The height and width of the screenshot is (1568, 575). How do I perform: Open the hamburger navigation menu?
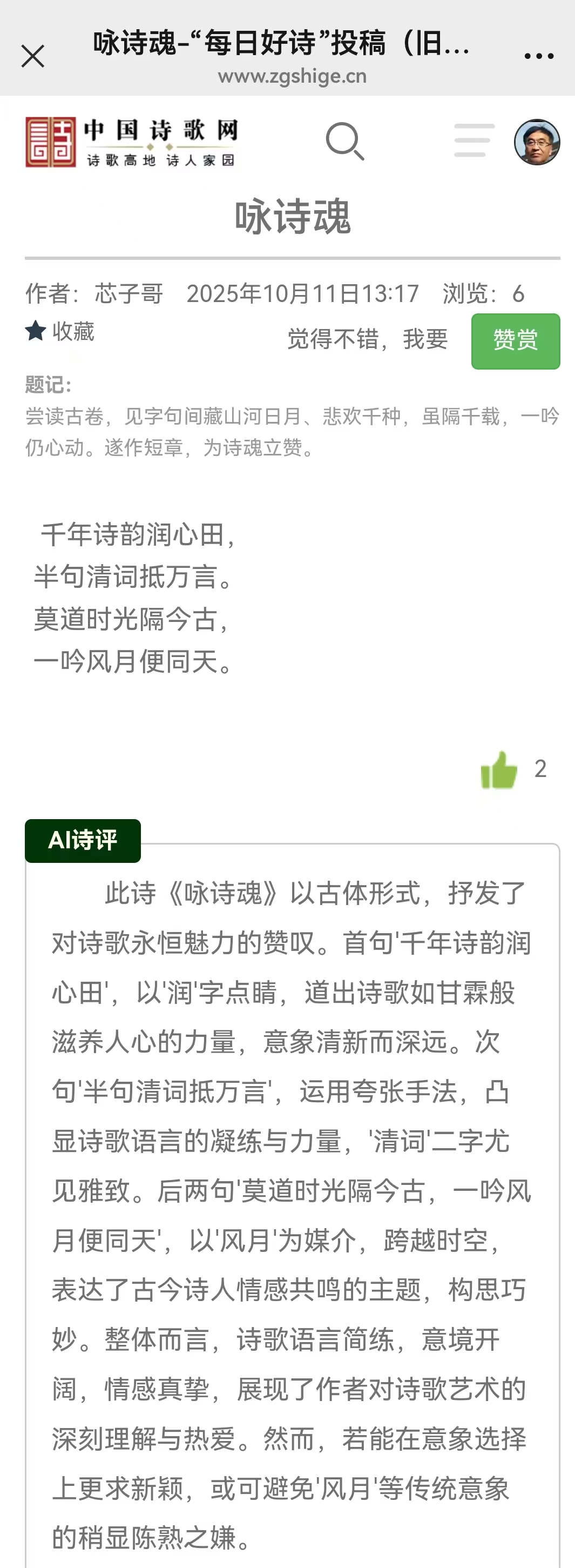click(474, 140)
